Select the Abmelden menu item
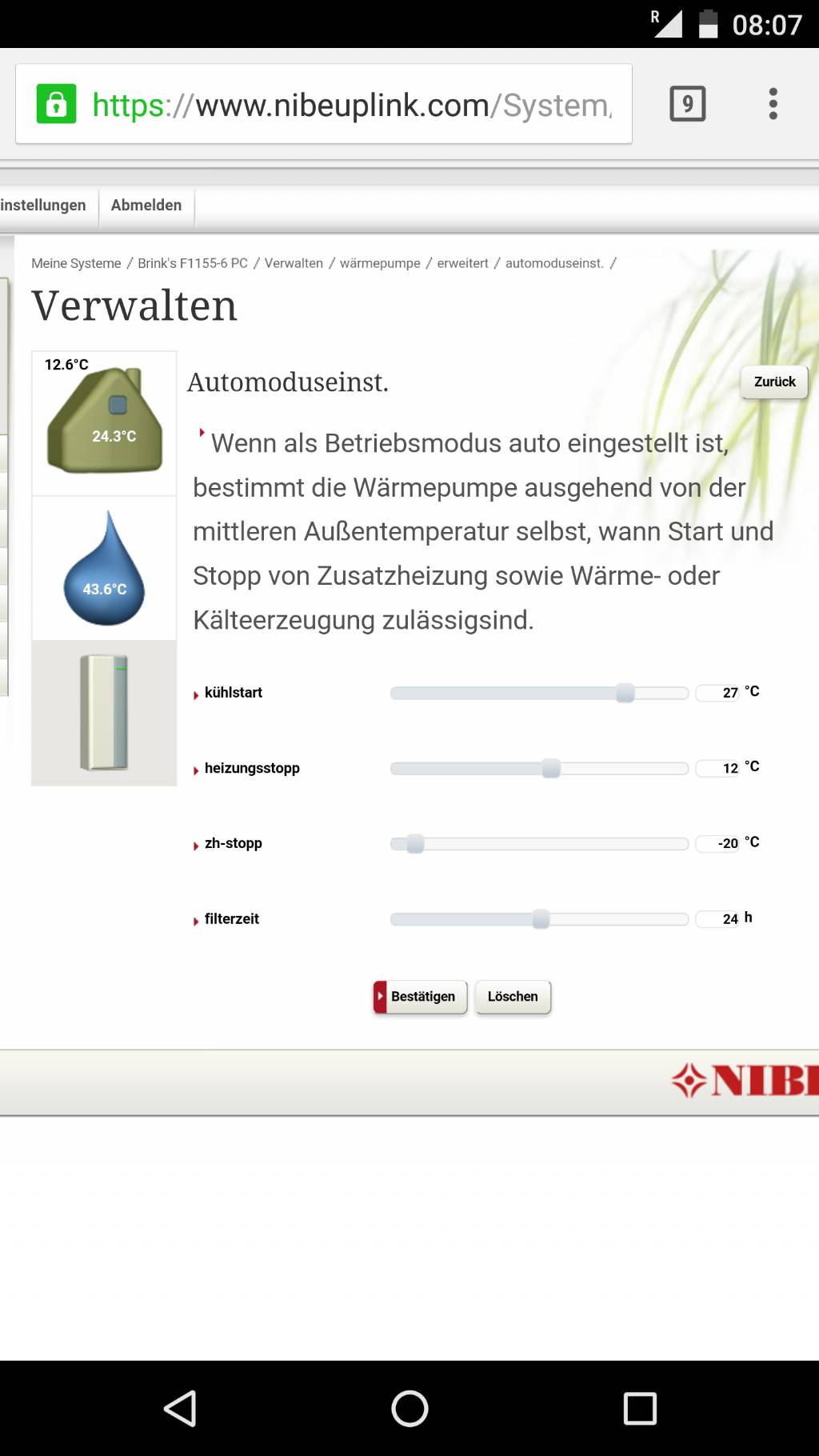Viewport: 819px width, 1456px height. point(146,206)
